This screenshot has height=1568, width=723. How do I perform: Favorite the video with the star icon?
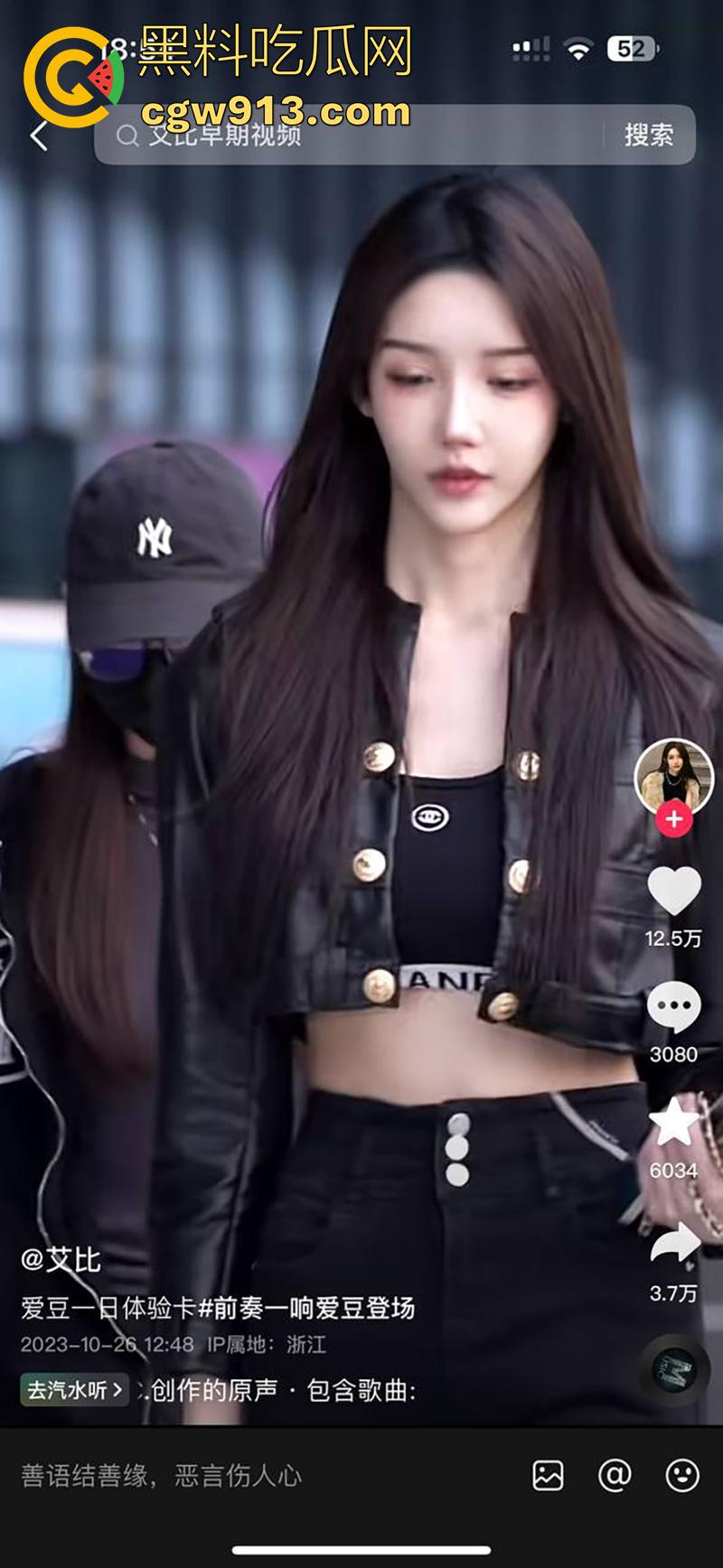click(673, 1125)
